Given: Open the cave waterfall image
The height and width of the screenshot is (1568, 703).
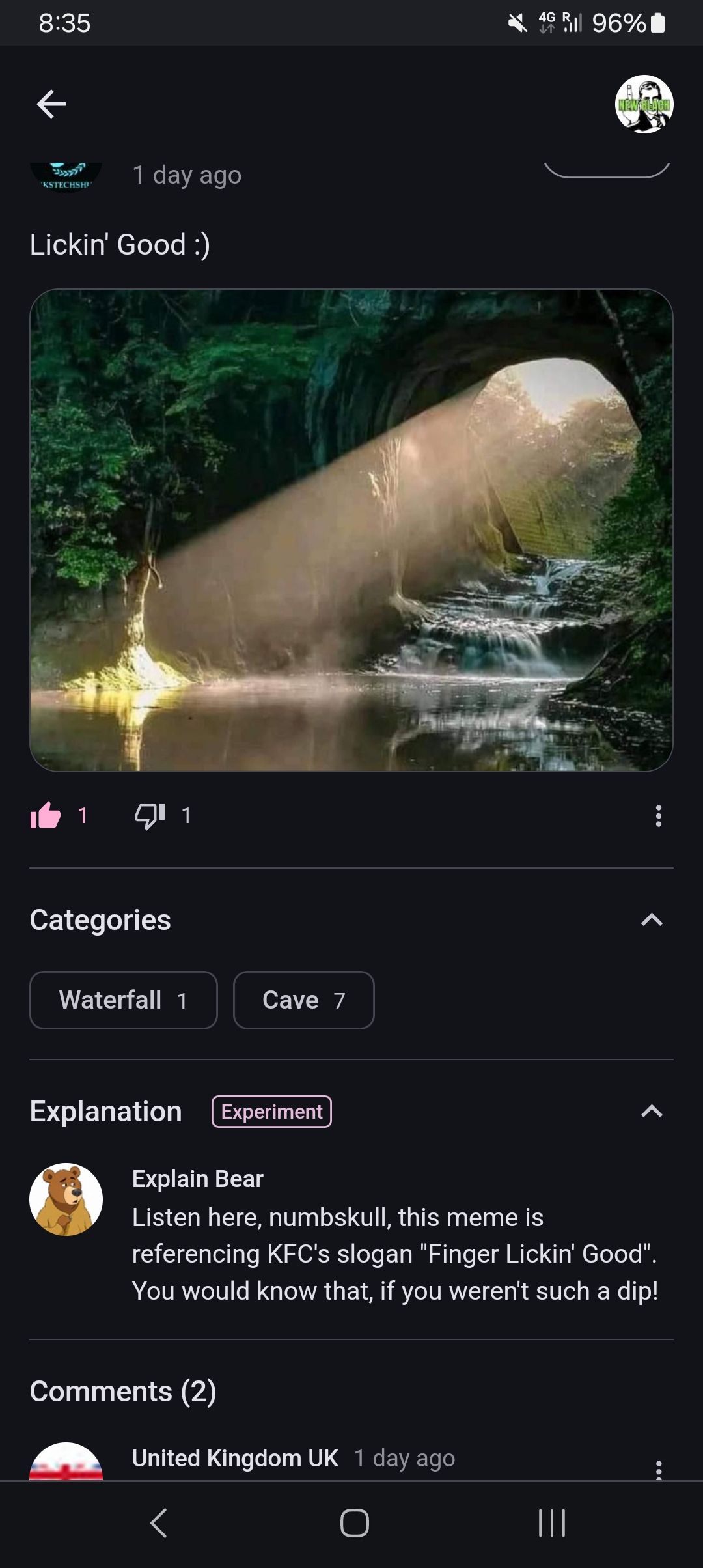Looking at the screenshot, I should coord(351,530).
